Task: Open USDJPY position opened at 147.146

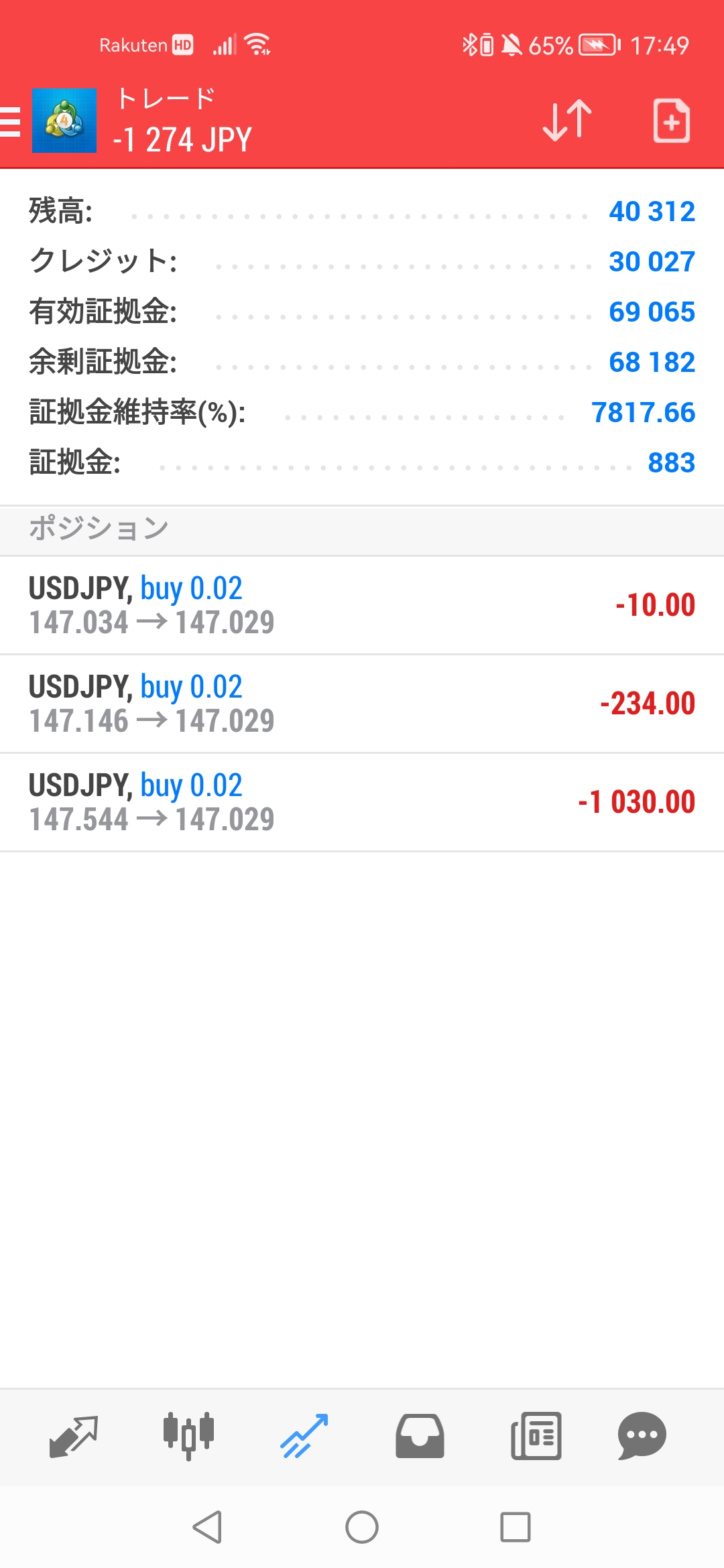Action: tap(362, 704)
